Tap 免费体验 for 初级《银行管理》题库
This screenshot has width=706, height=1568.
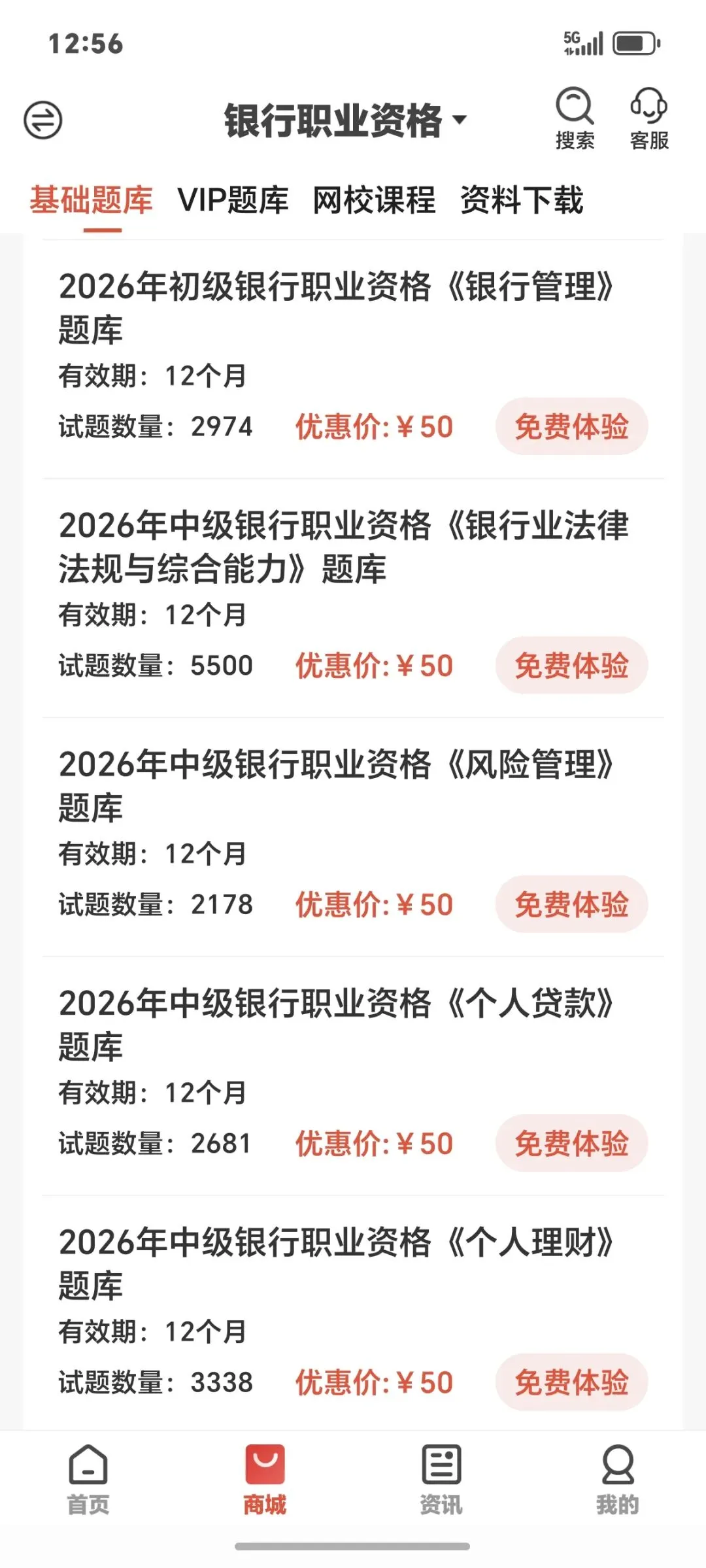[x=571, y=426]
